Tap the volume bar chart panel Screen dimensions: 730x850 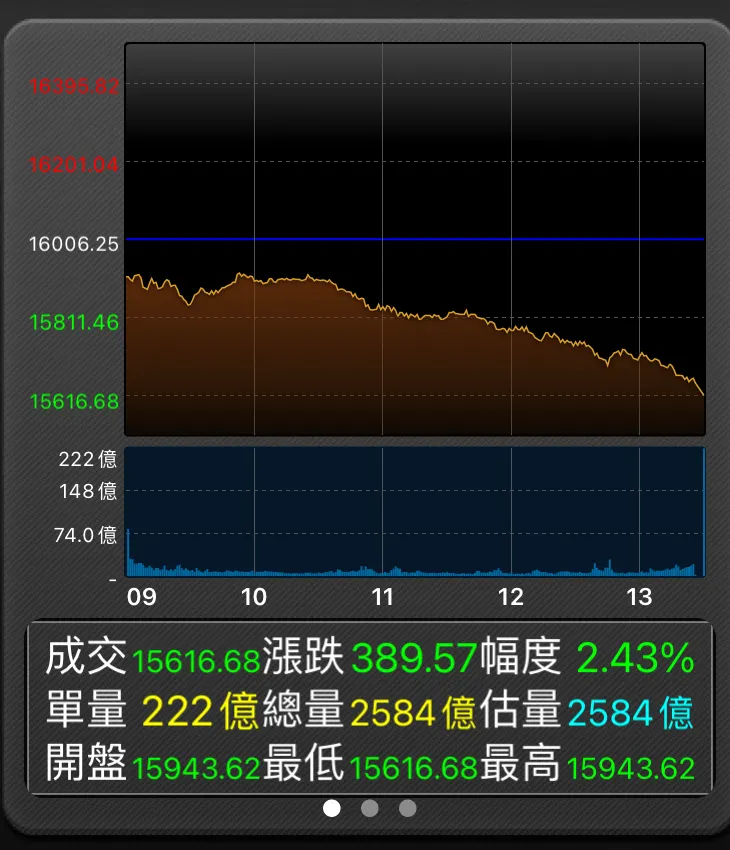pos(415,515)
